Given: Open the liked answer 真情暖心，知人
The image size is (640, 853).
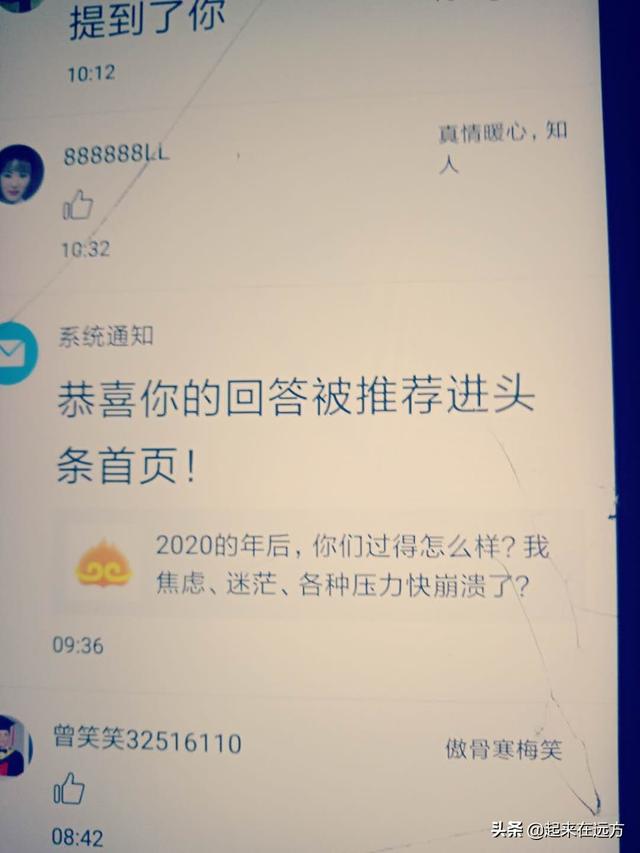Looking at the screenshot, I should (502, 146).
